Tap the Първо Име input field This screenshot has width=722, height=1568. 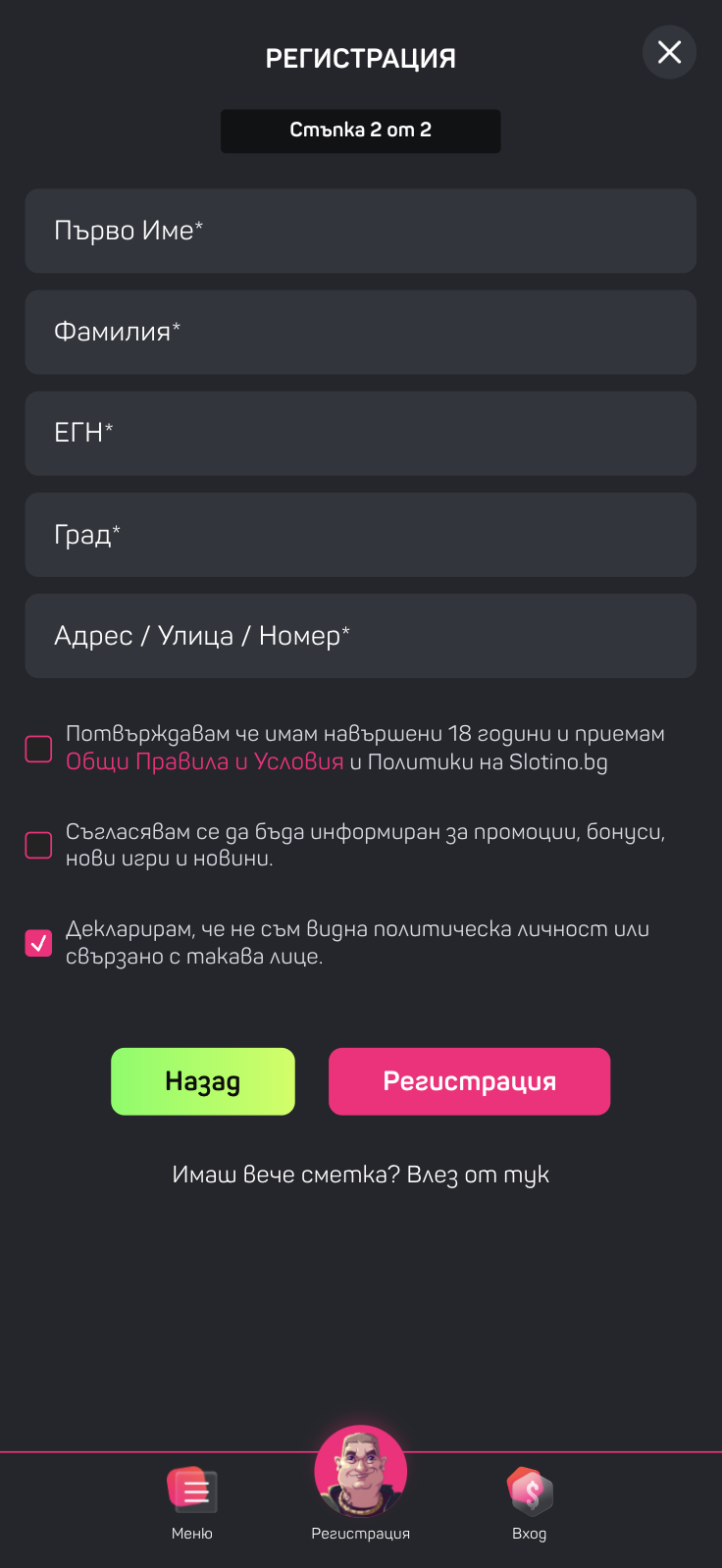pos(360,231)
